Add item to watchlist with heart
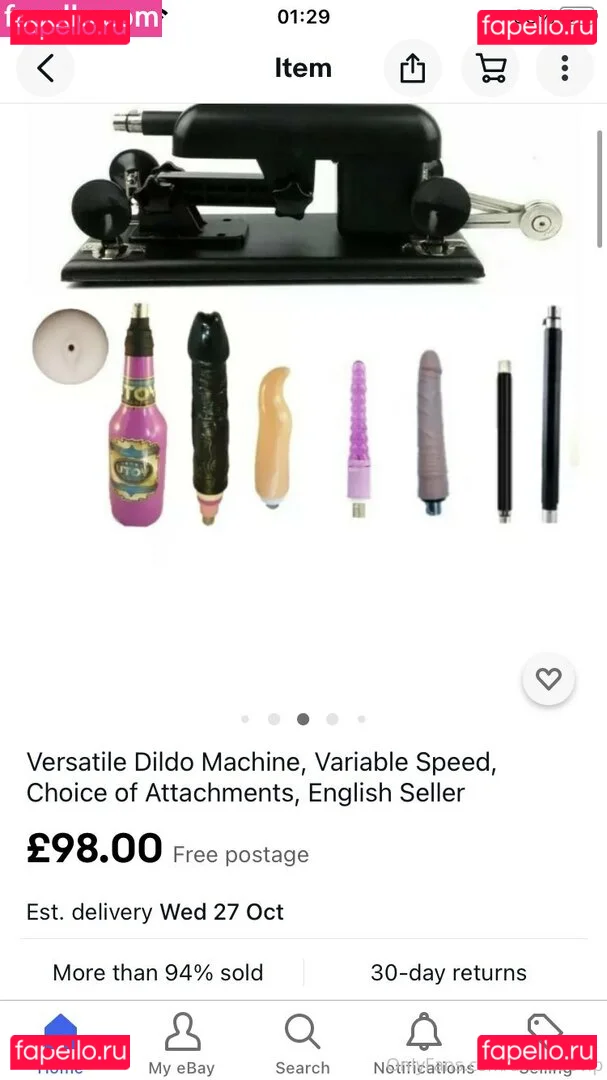 (548, 680)
